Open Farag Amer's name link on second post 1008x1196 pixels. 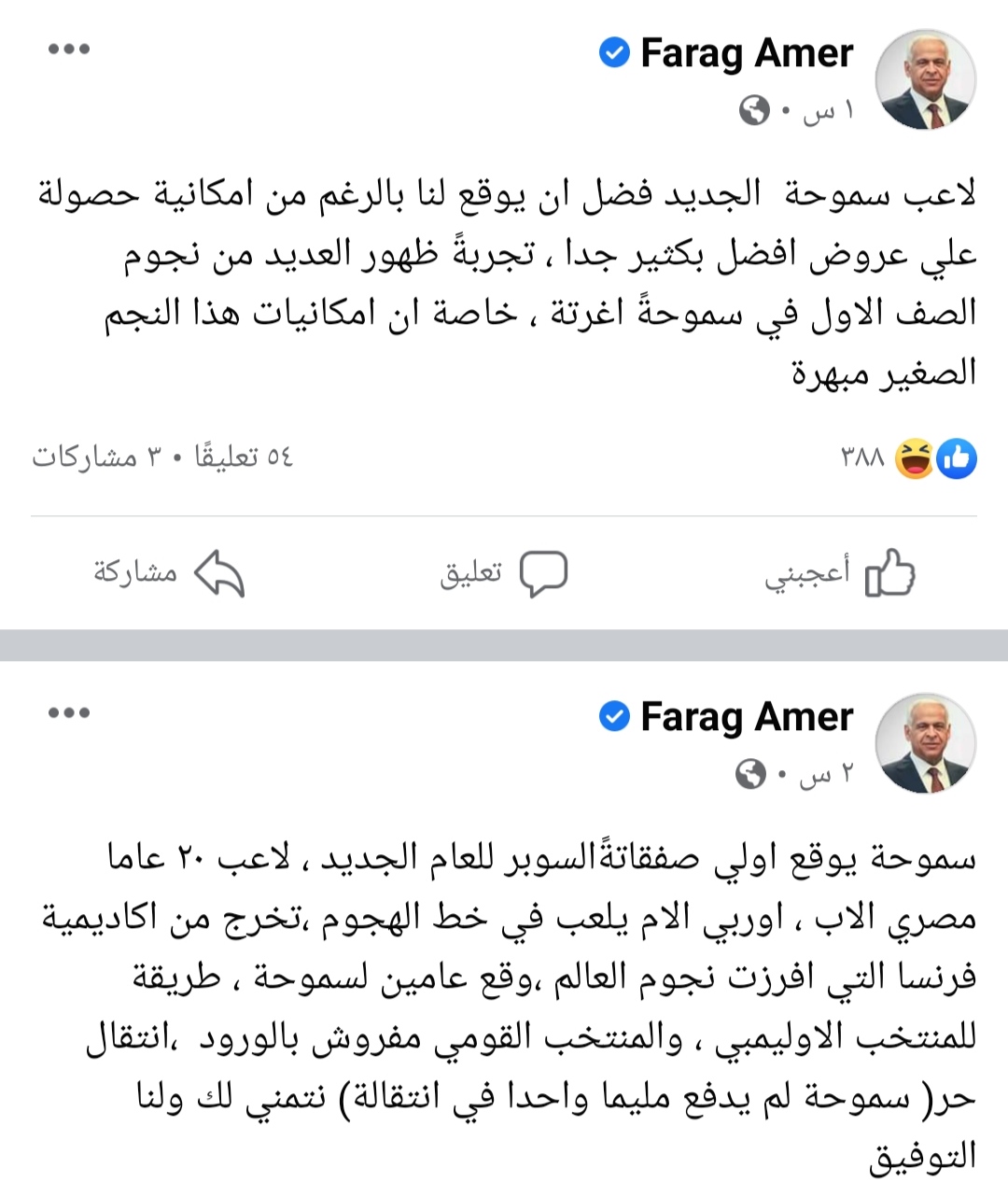[x=746, y=717]
